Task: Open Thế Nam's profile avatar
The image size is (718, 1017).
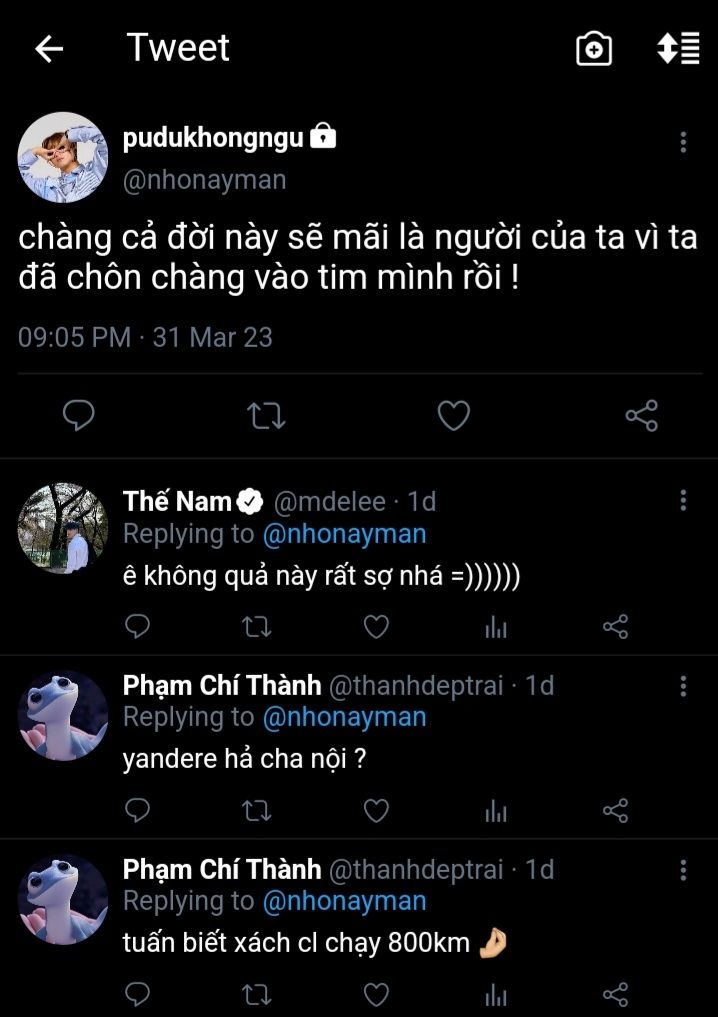Action: [63, 528]
